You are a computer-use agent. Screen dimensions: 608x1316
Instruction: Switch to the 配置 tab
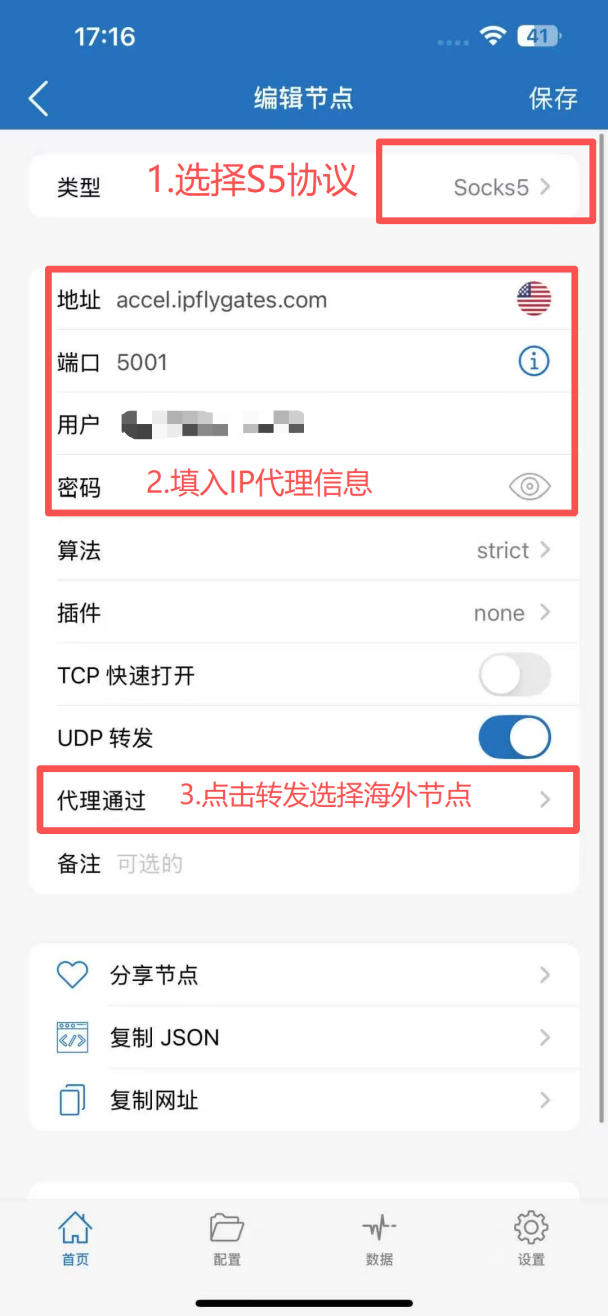pos(227,1239)
